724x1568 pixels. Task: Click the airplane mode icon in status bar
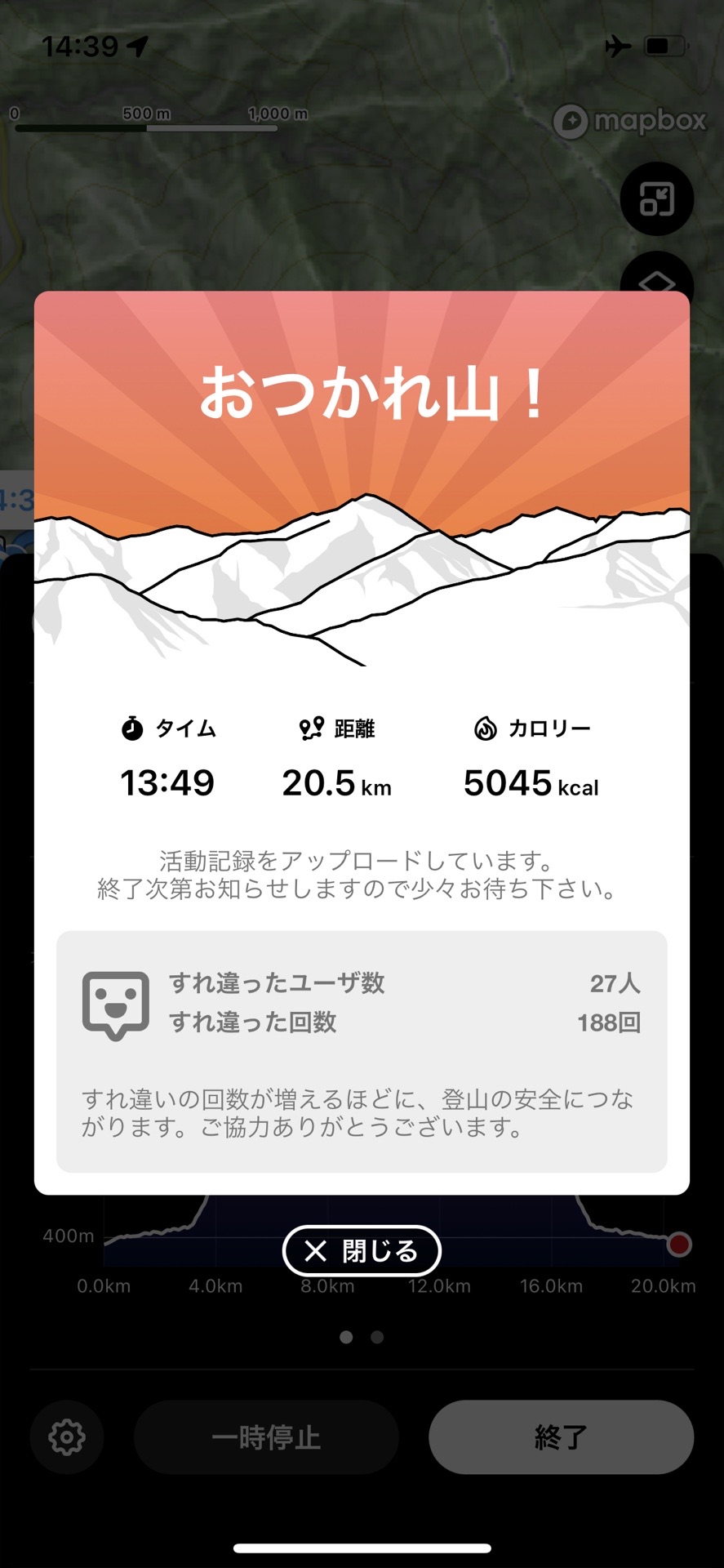(618, 47)
